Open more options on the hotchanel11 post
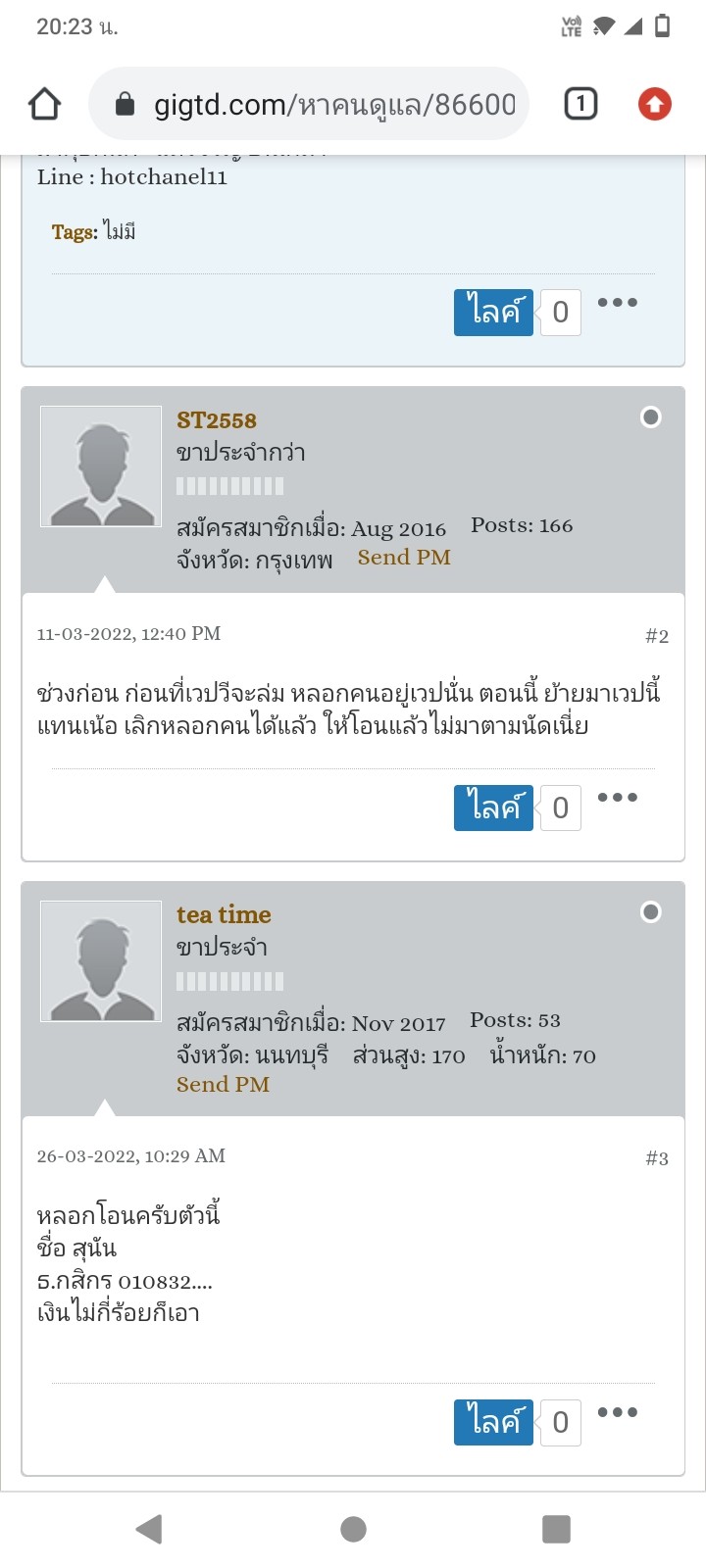 (x=618, y=303)
